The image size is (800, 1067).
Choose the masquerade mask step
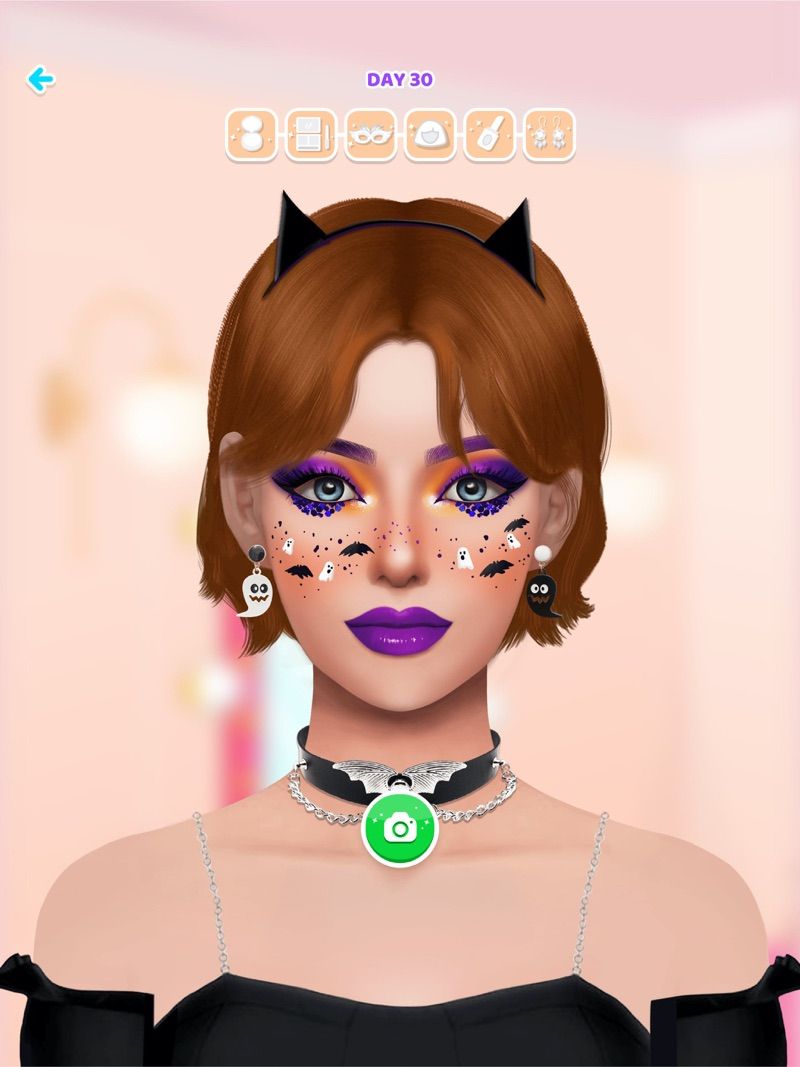370,135
